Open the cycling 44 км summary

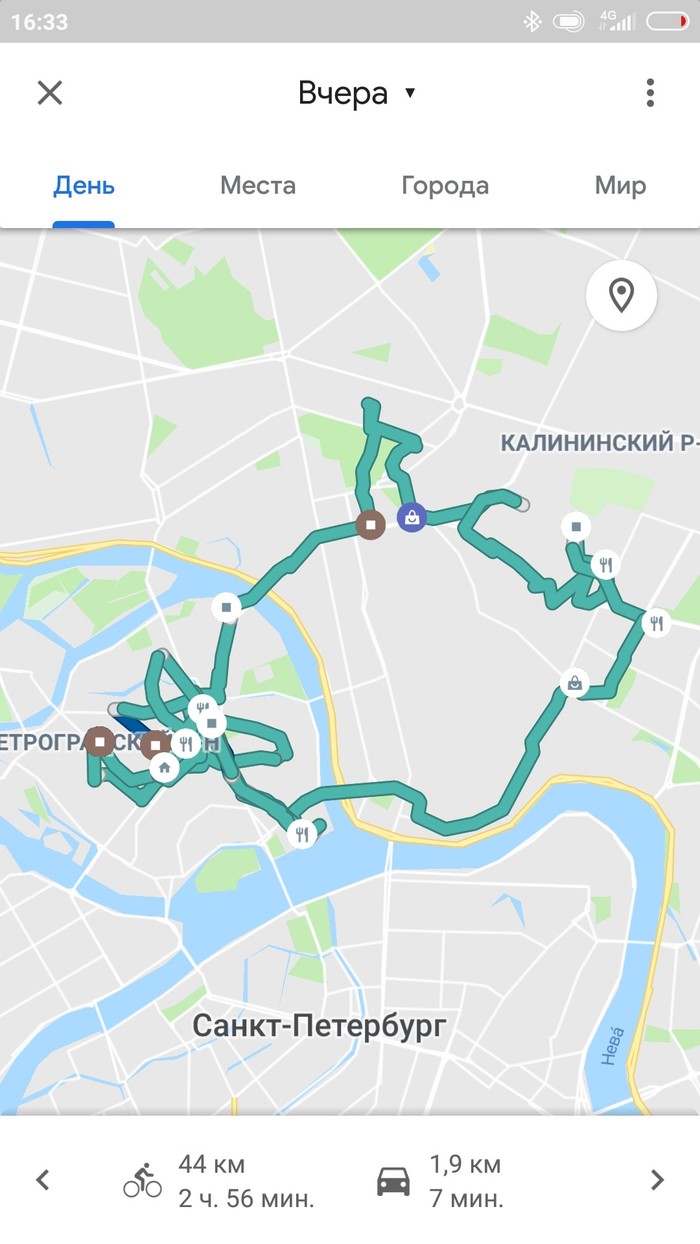tap(220, 1180)
